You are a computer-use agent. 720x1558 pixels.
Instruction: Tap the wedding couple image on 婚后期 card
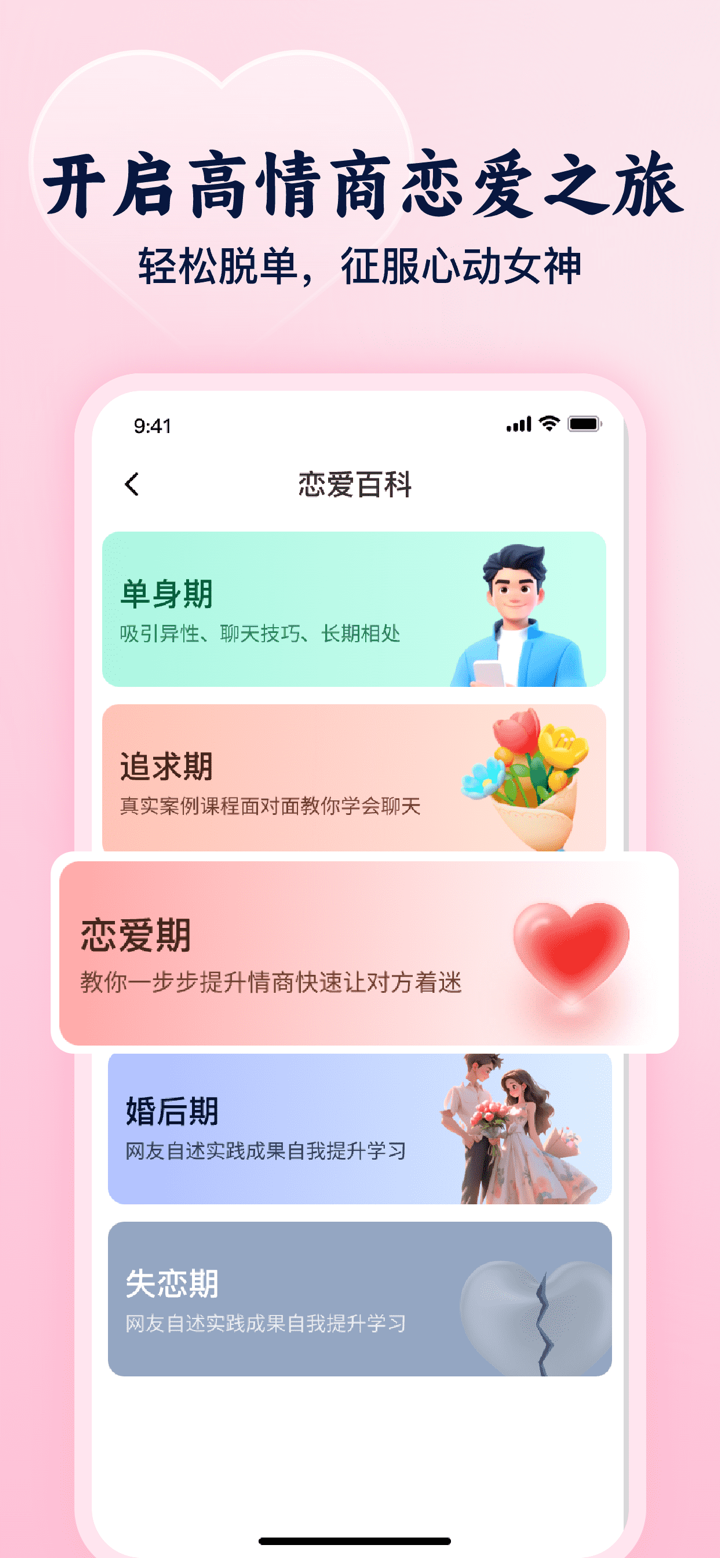(x=517, y=1130)
